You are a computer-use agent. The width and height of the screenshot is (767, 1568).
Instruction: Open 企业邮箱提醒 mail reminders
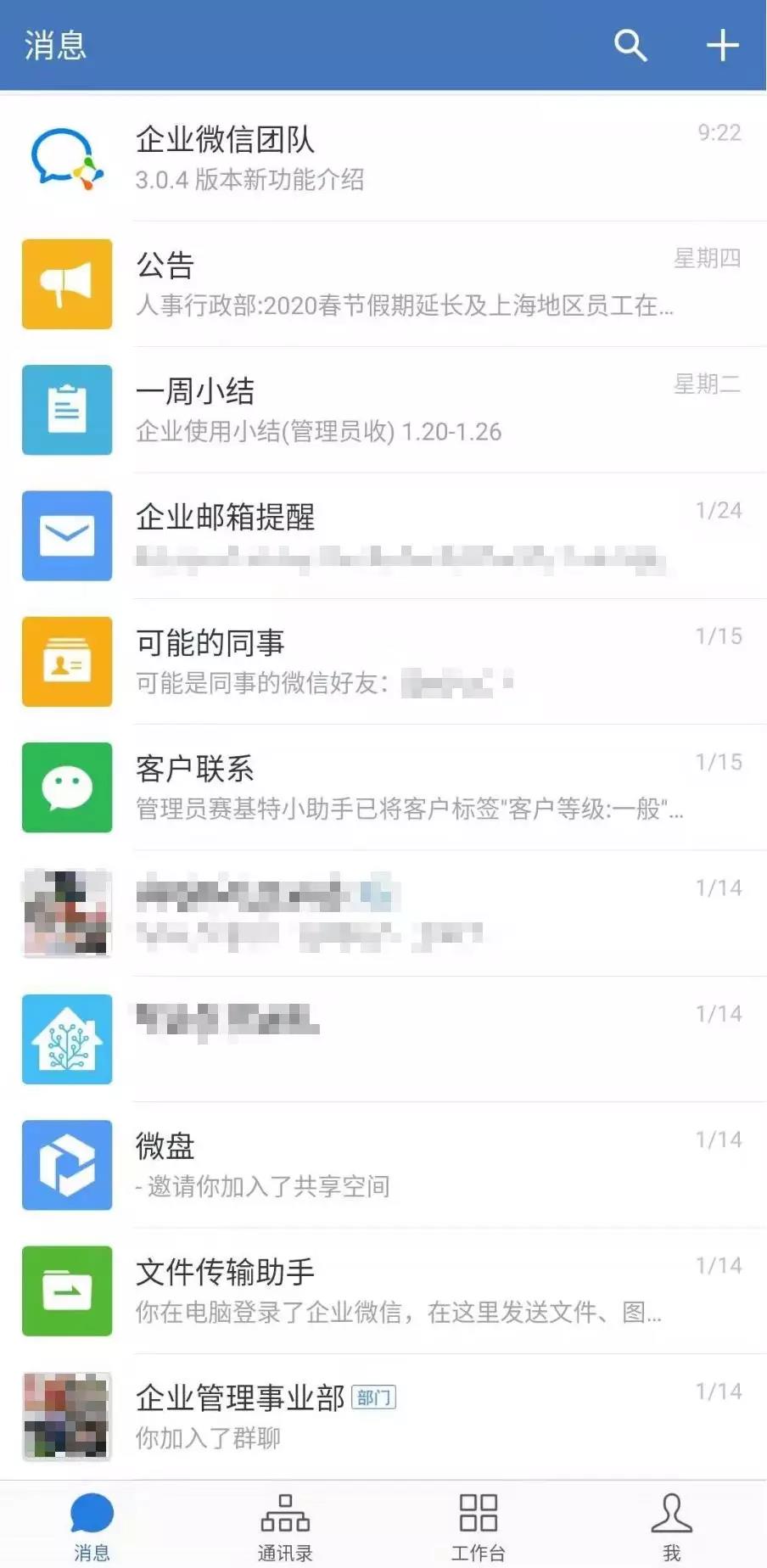[x=383, y=535]
